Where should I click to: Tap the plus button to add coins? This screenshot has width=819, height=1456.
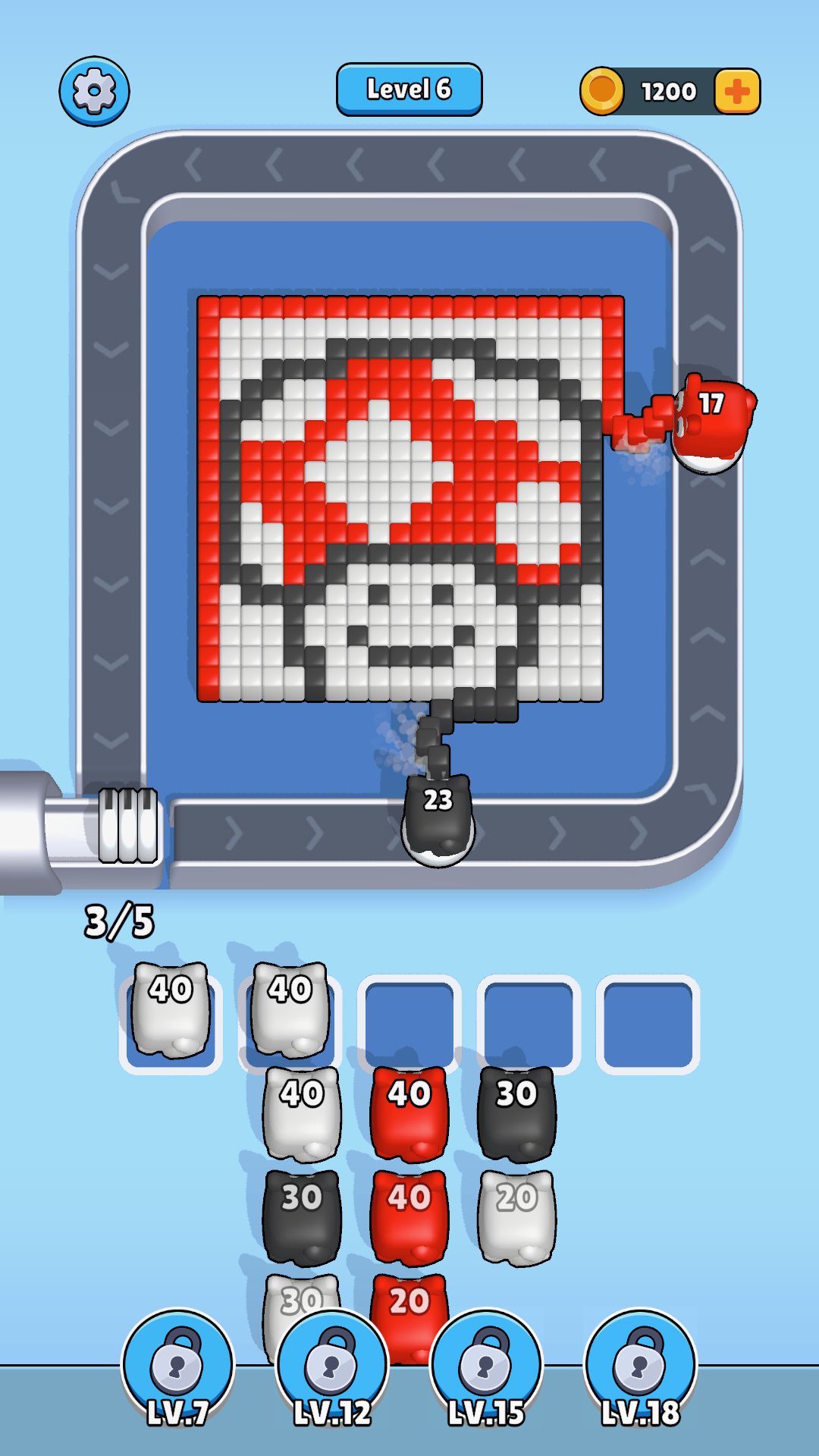coord(737,92)
